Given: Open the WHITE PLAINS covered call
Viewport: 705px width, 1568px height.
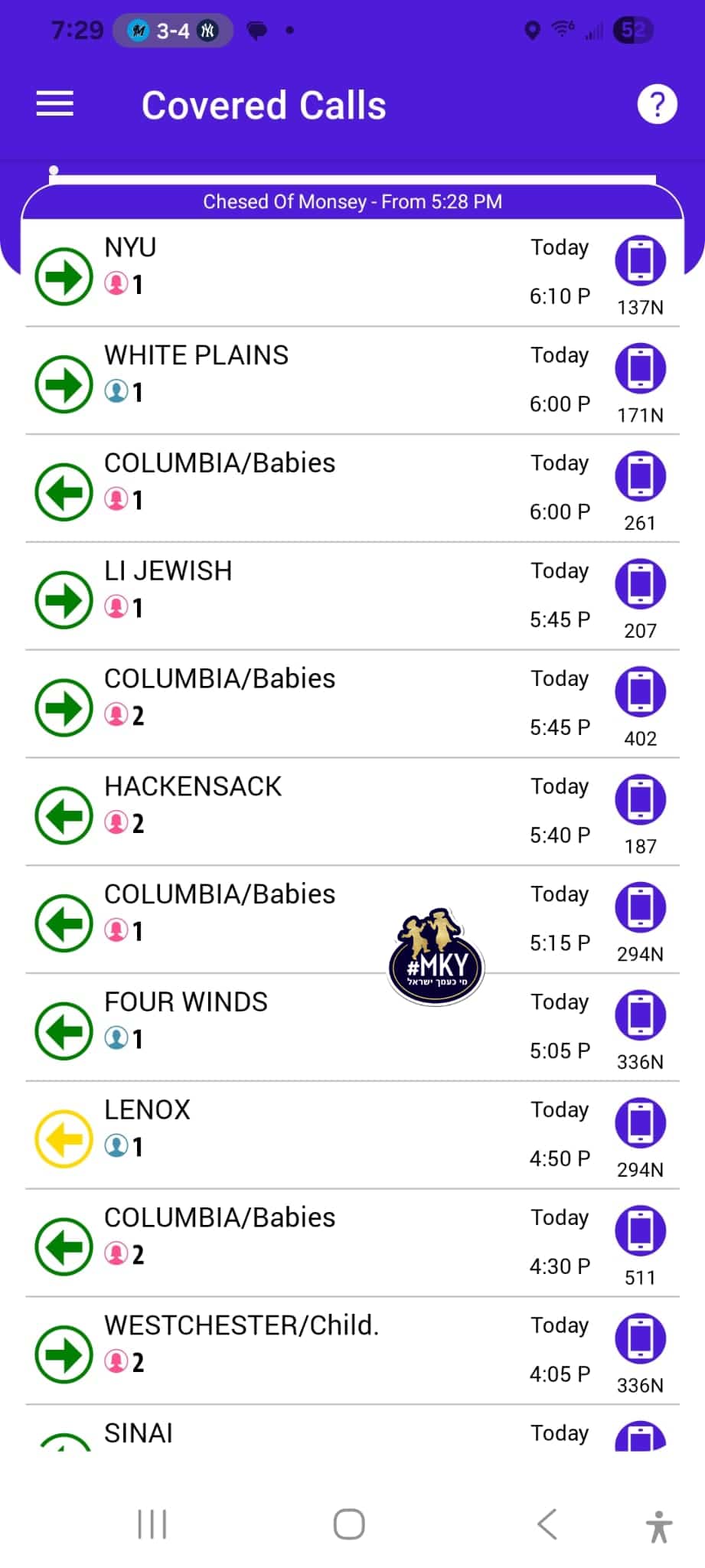Looking at the screenshot, I should 306,380.
